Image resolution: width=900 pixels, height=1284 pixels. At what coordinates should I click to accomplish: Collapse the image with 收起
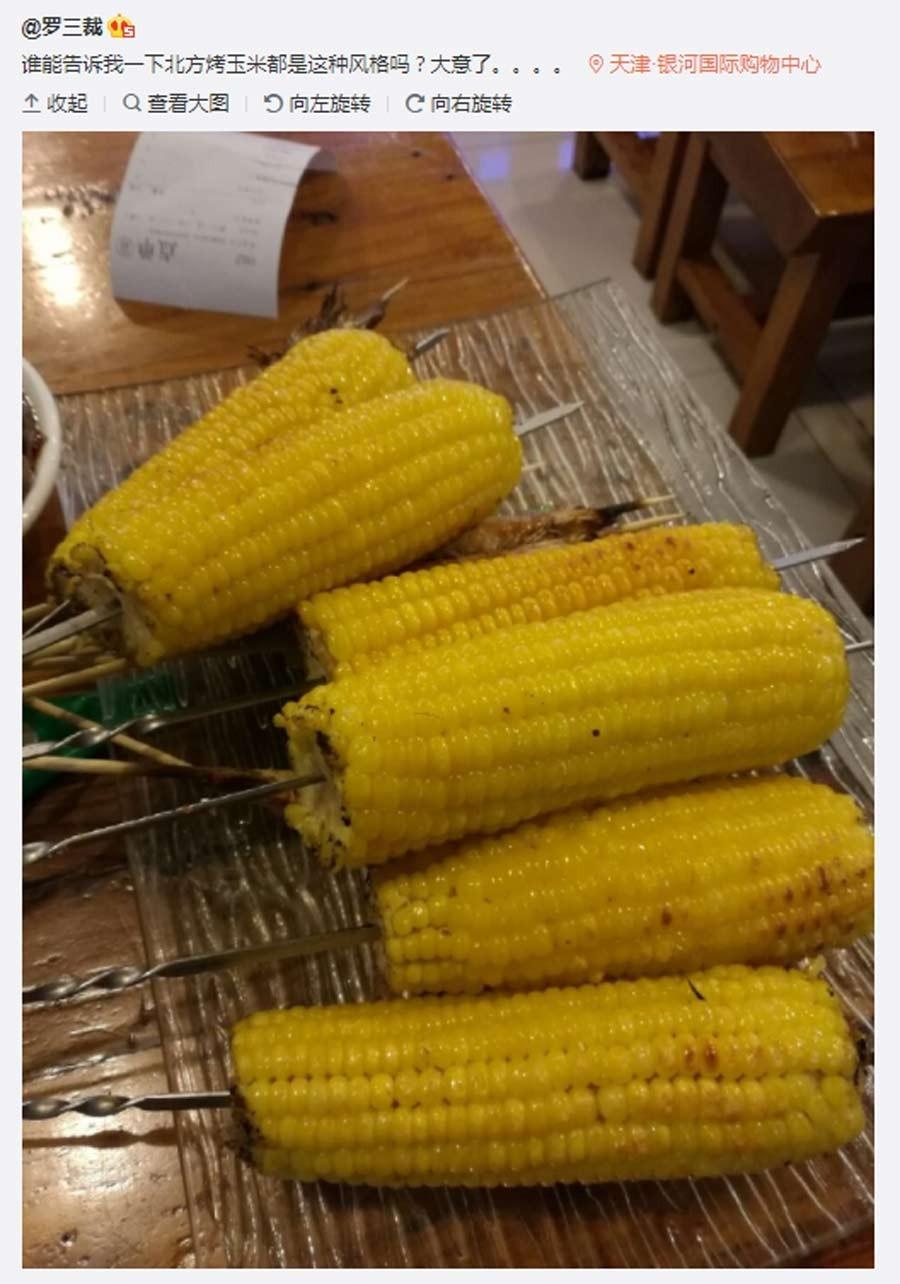[x=56, y=103]
